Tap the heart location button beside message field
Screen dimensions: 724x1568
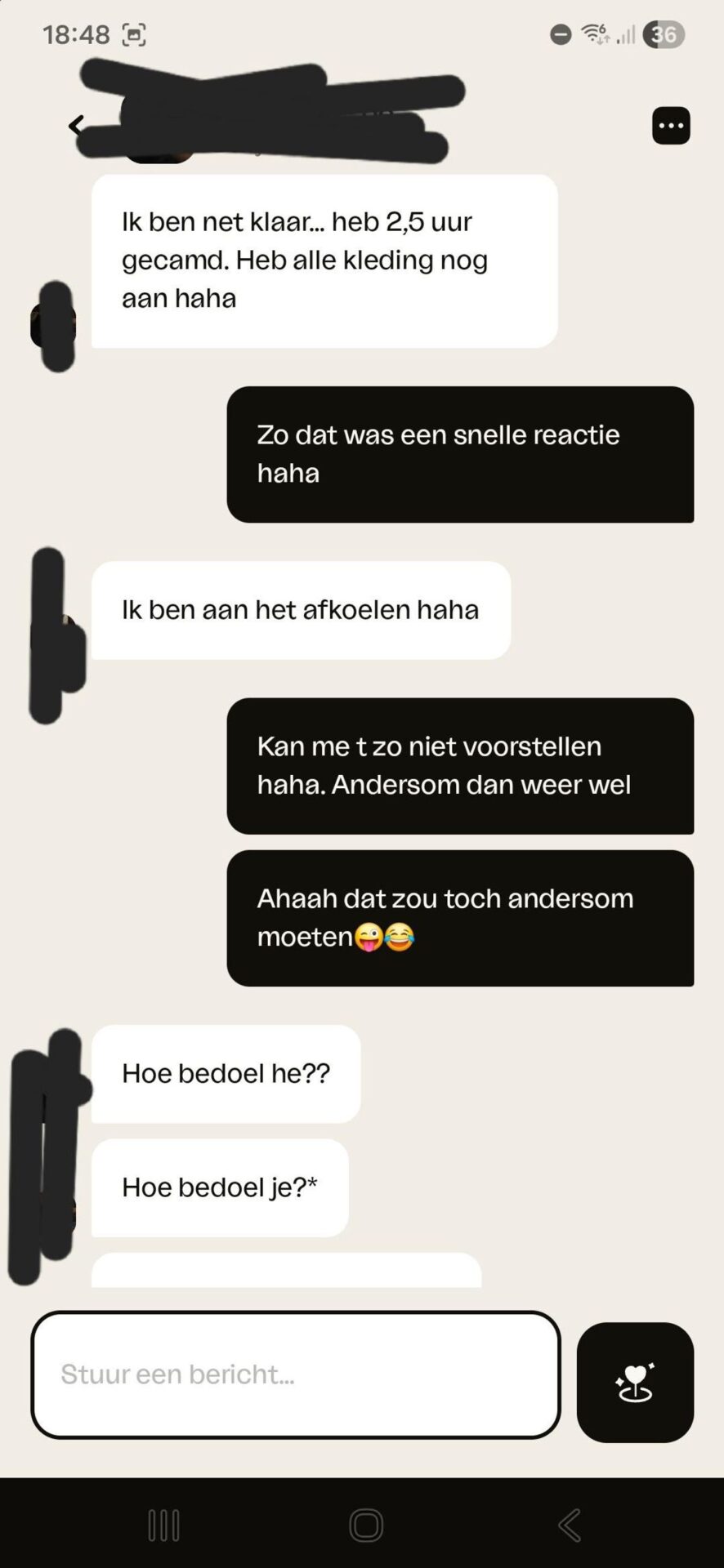point(635,1382)
